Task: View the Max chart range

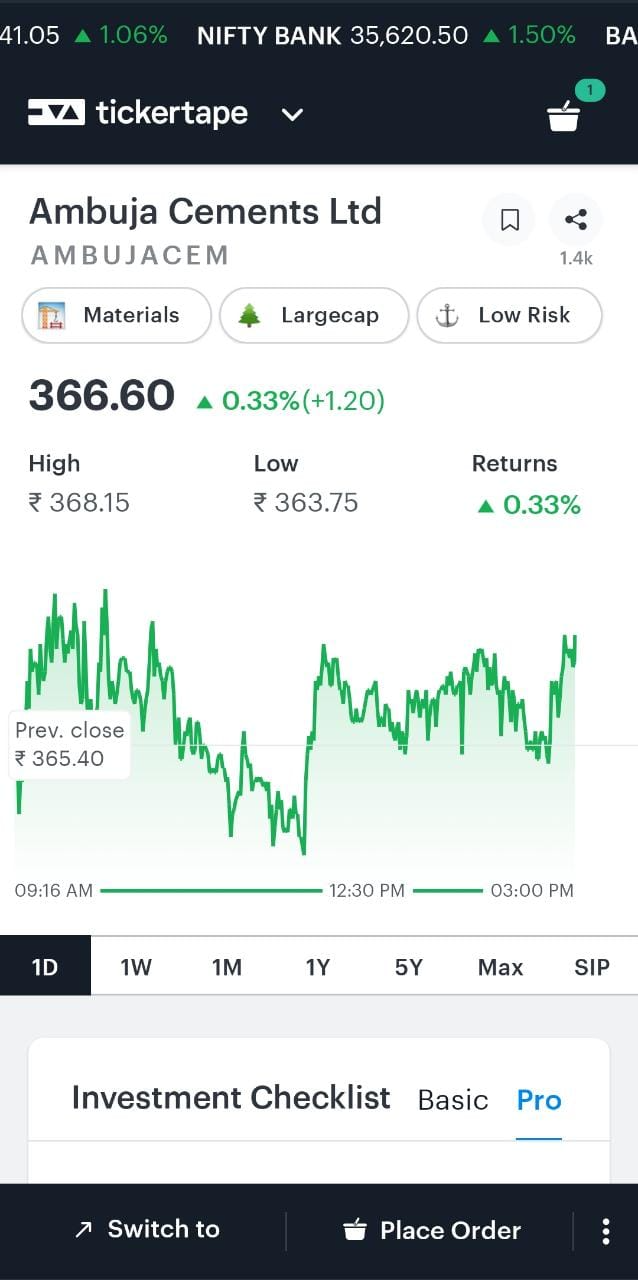Action: point(500,967)
